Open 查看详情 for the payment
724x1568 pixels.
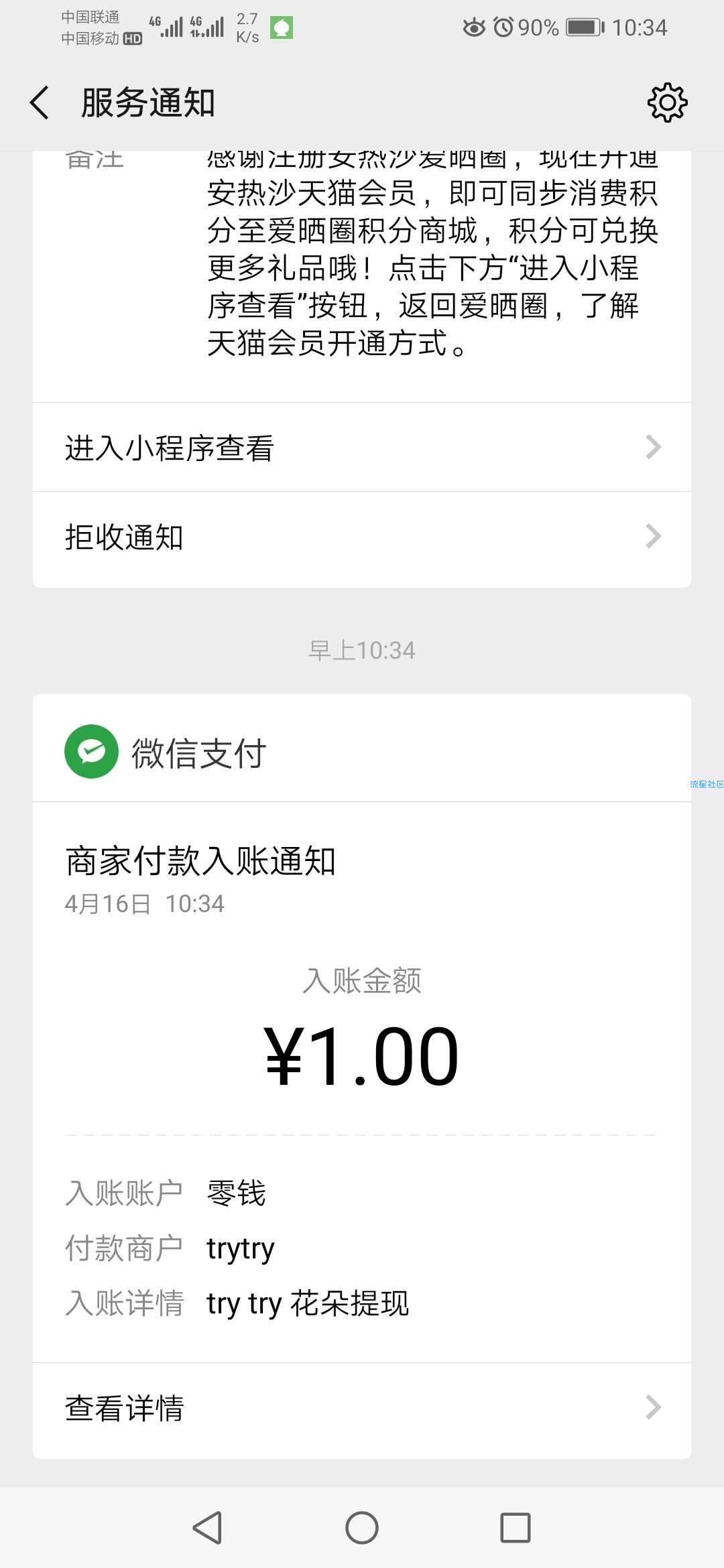click(362, 1407)
